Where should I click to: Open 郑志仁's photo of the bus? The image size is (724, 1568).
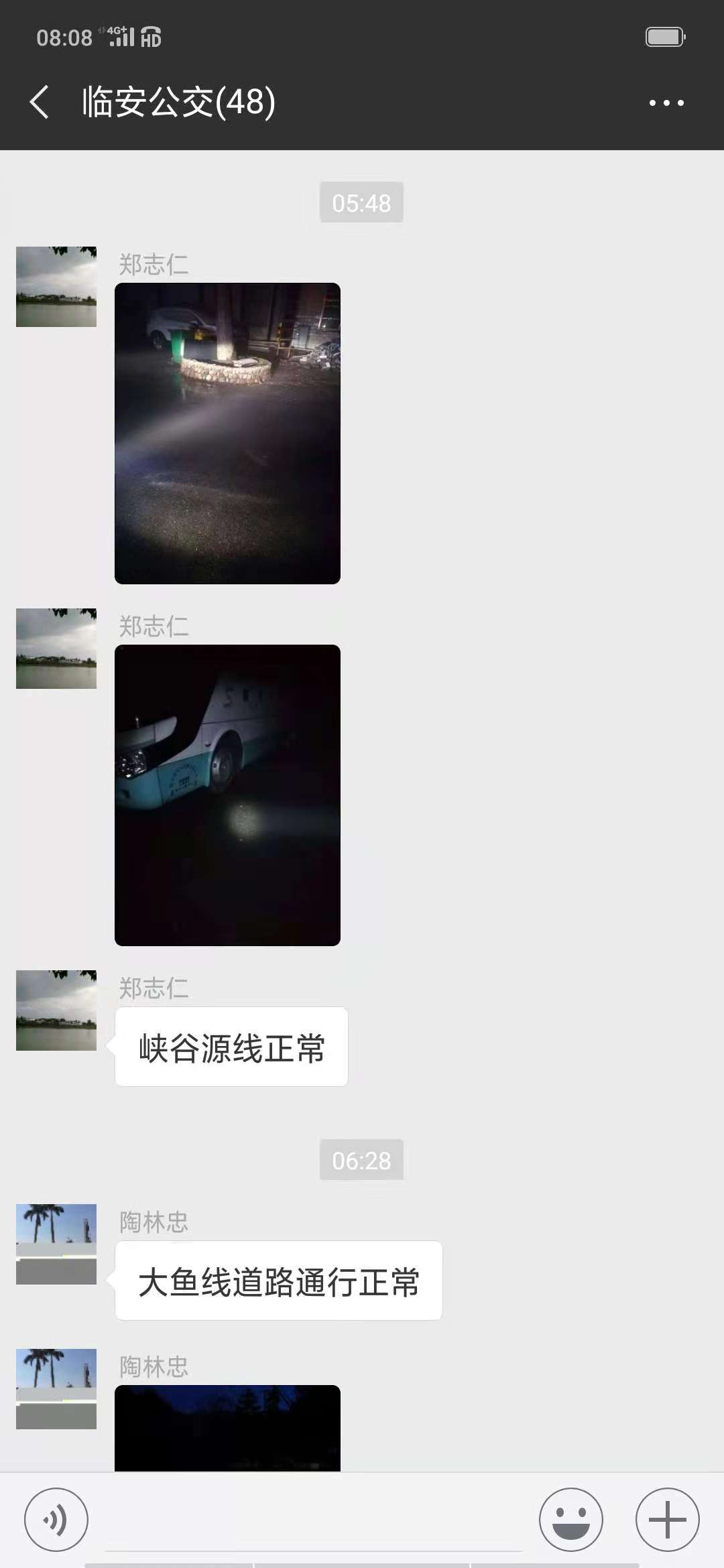click(x=227, y=795)
